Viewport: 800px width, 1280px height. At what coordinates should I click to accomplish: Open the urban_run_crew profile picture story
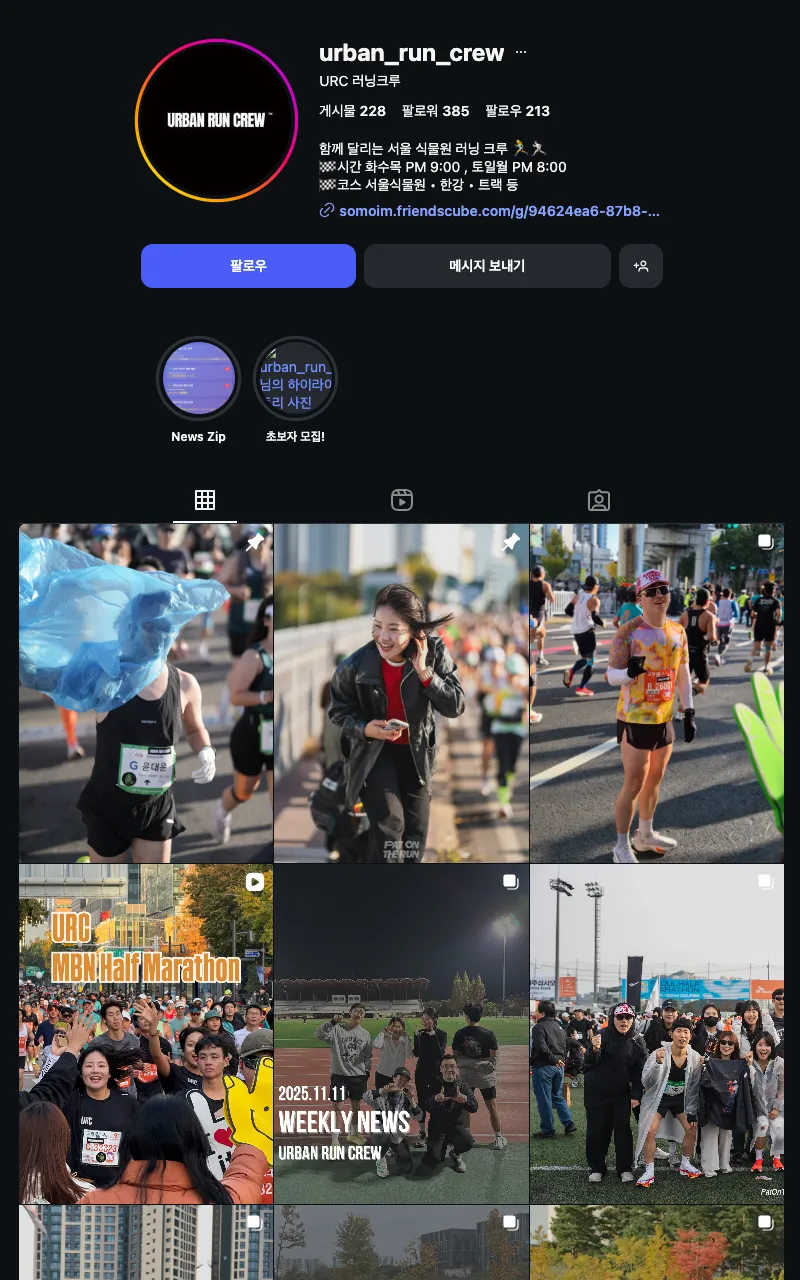[x=217, y=120]
